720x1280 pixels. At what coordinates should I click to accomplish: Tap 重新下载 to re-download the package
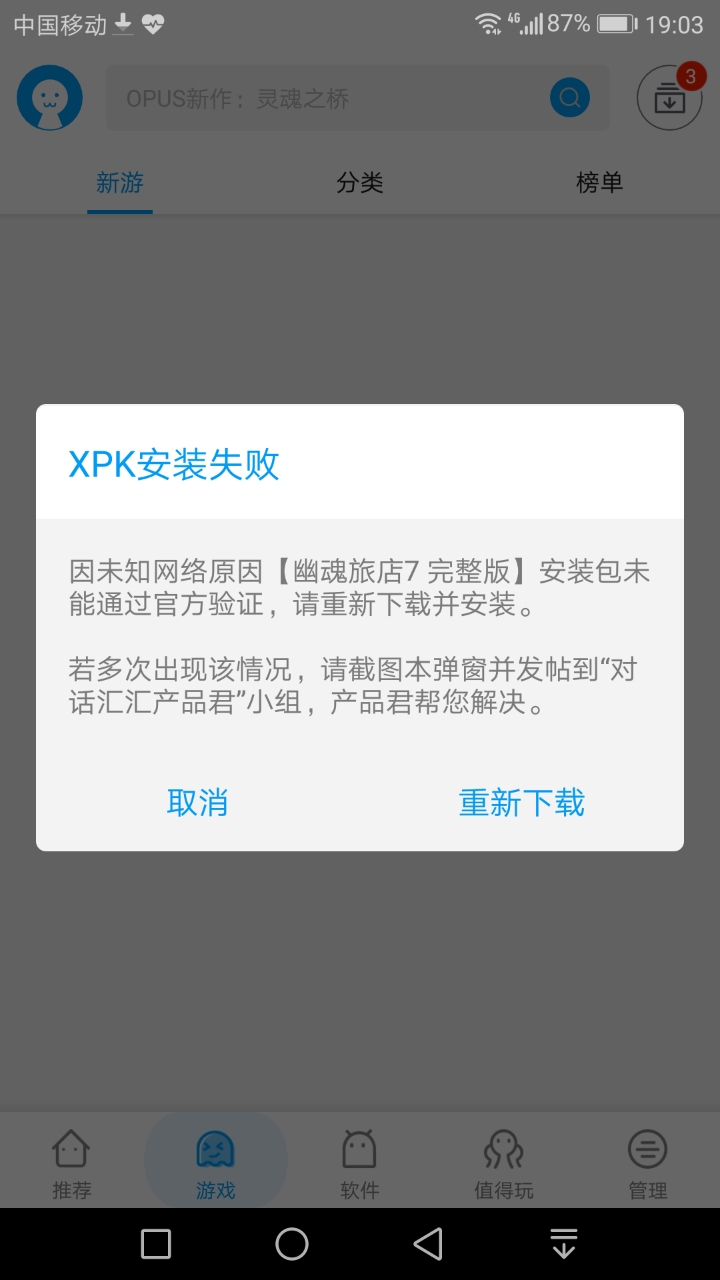coord(521,802)
